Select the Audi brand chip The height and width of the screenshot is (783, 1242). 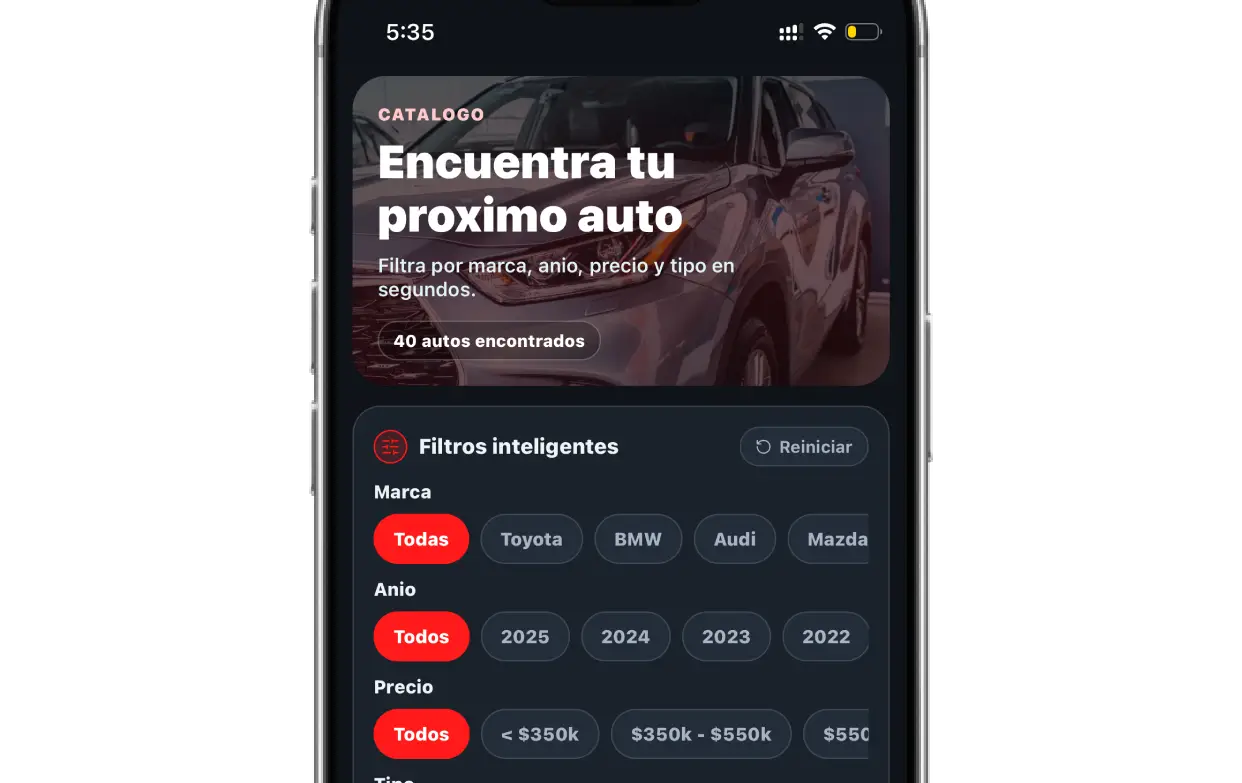point(734,539)
